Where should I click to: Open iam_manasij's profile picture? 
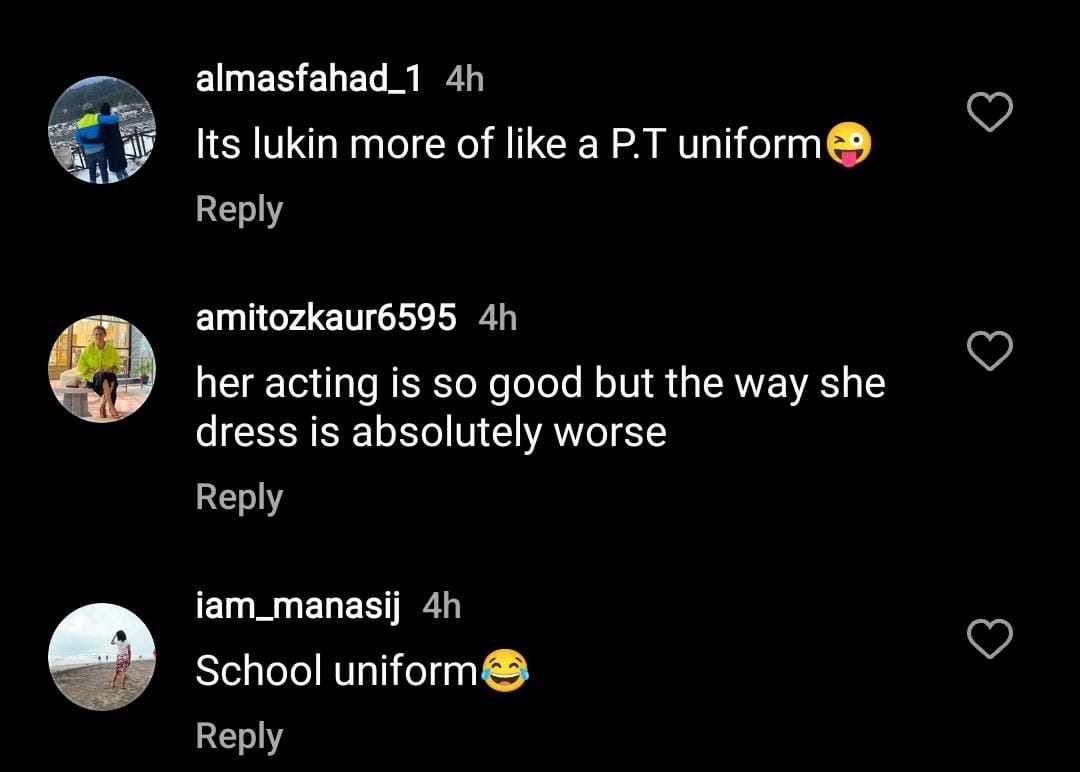coord(102,656)
